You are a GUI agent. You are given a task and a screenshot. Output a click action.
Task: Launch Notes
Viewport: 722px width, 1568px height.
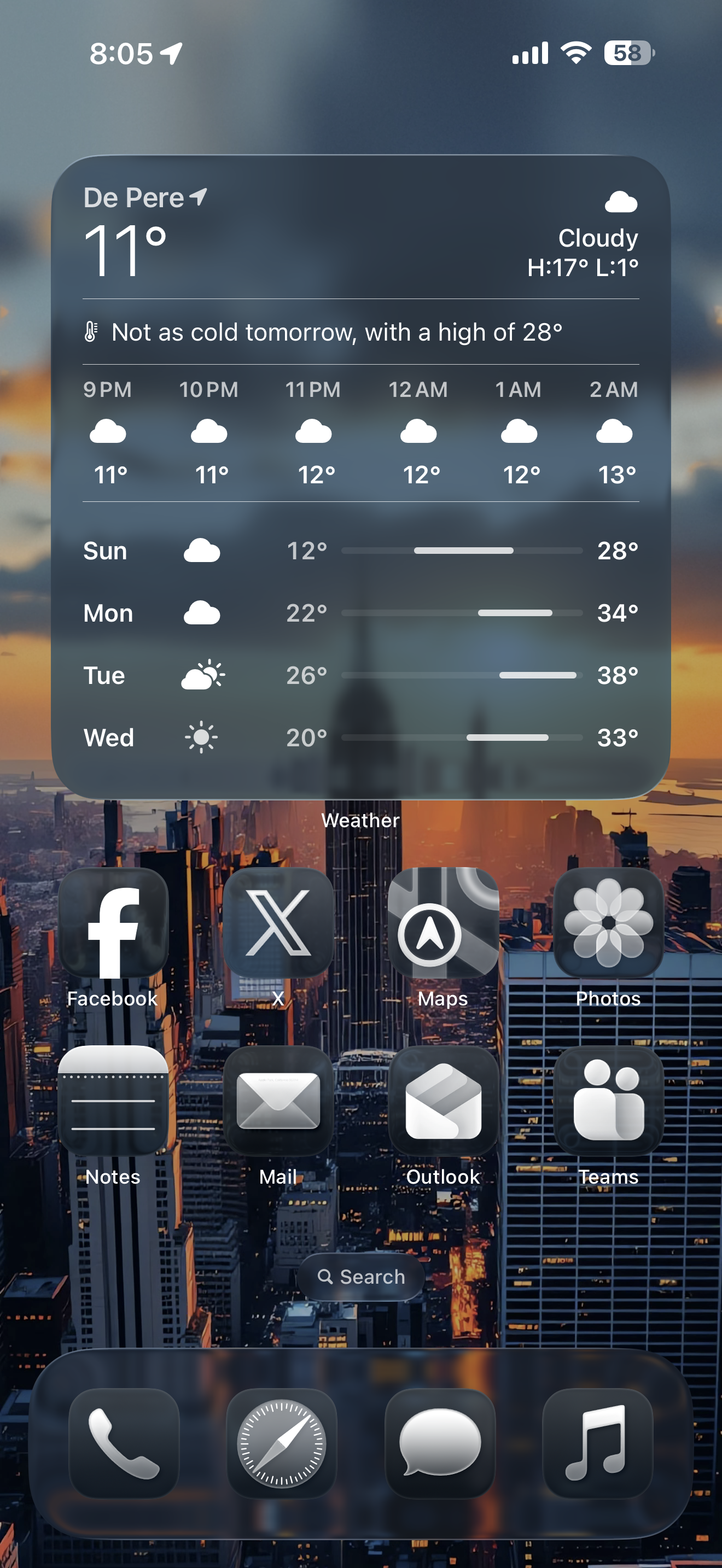[113, 1101]
